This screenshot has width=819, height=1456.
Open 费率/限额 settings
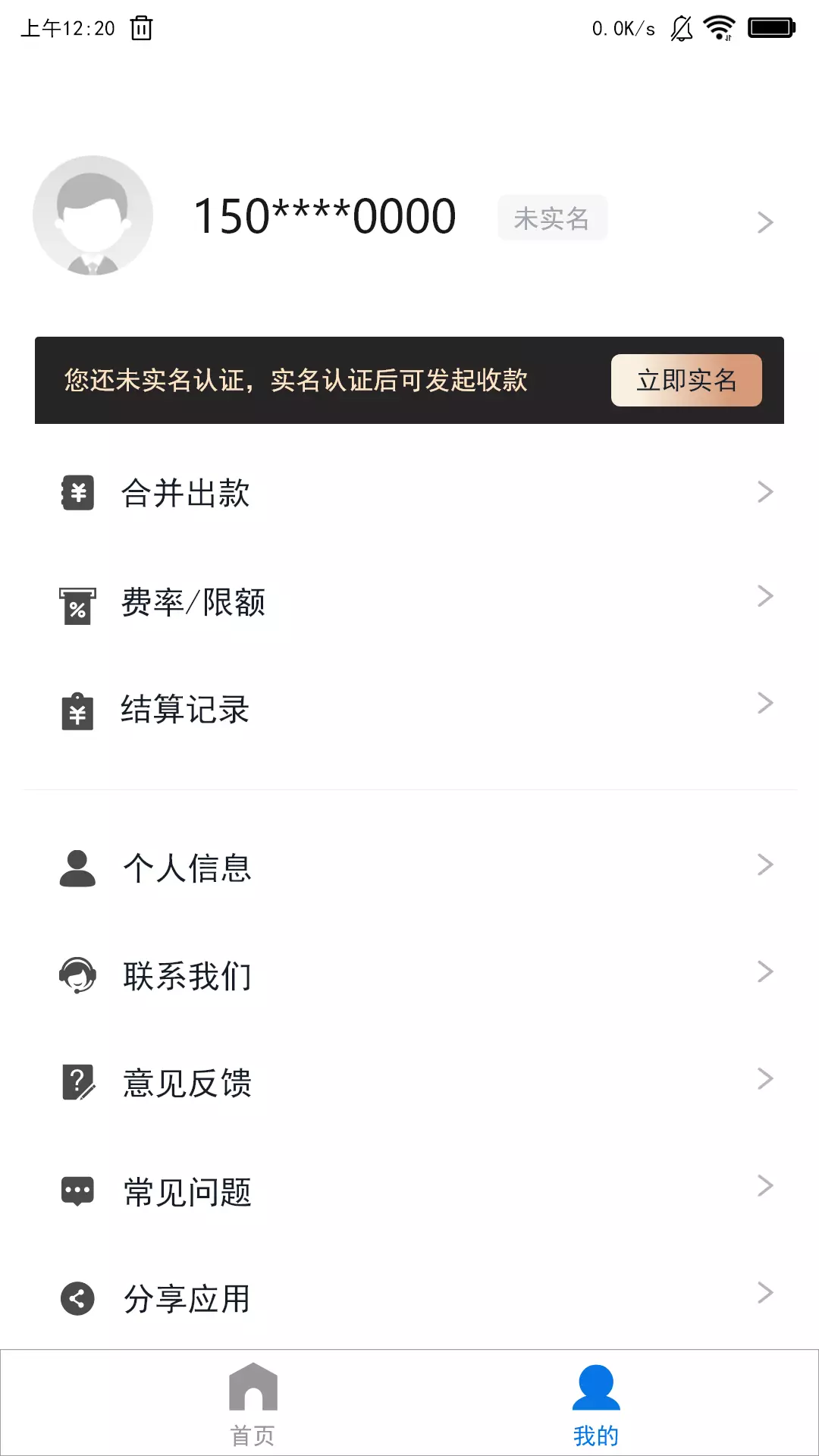click(409, 603)
